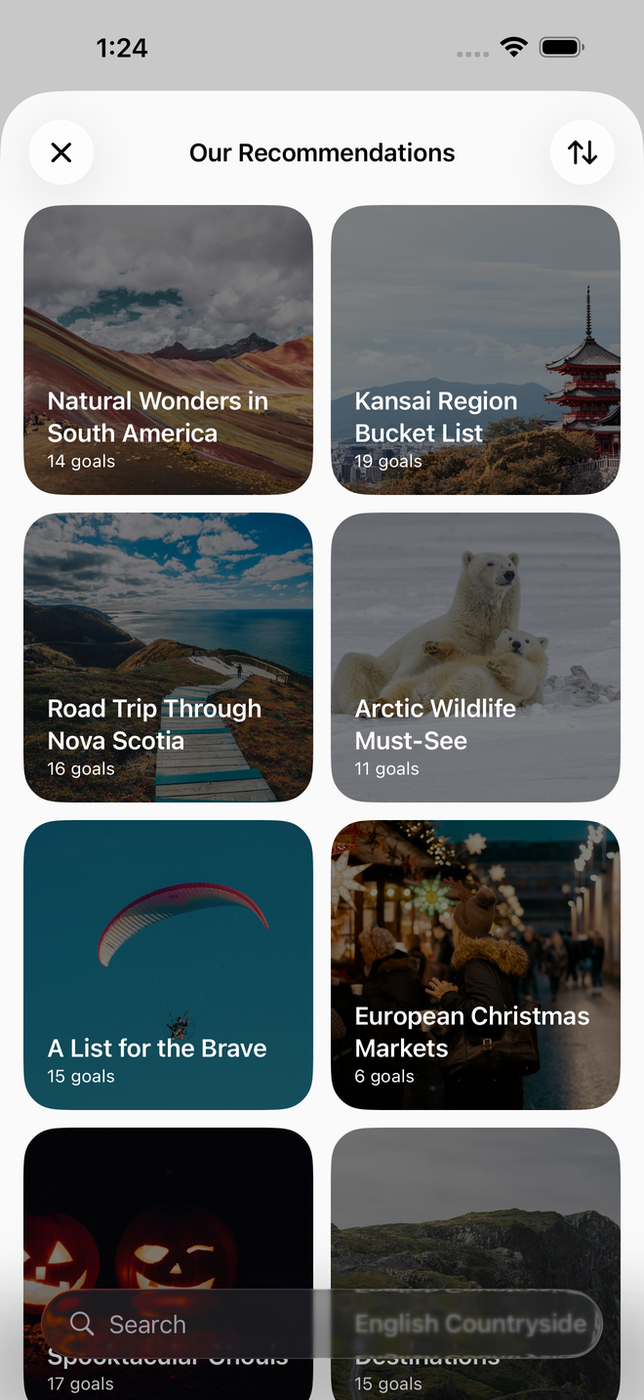Select the Arctic Wildlife Must-See card
The height and width of the screenshot is (1400, 644).
pos(475,657)
